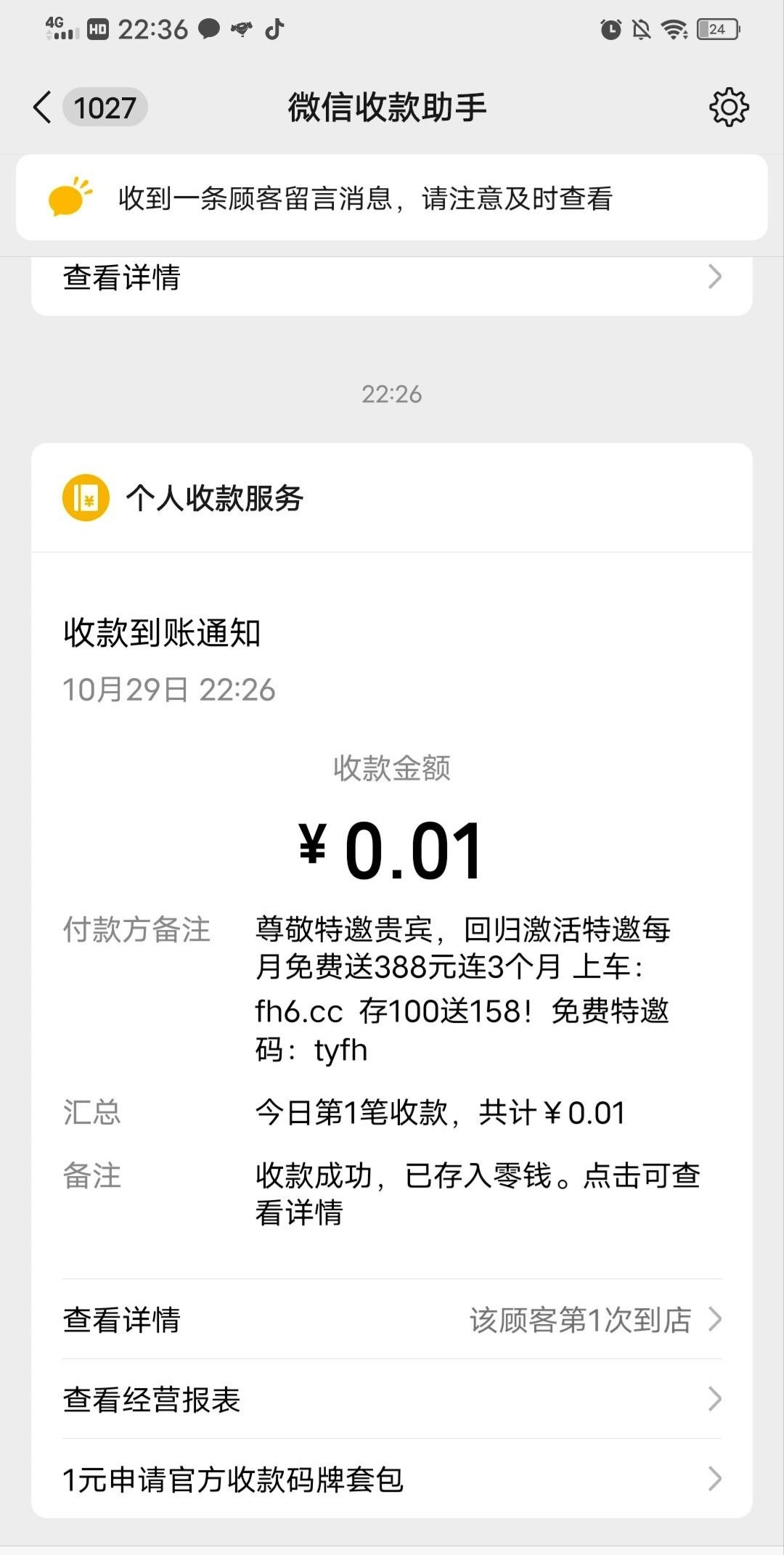The image size is (784, 1555).
Task: Open 查看经营报表 row
Action: pyautogui.click(x=391, y=1399)
